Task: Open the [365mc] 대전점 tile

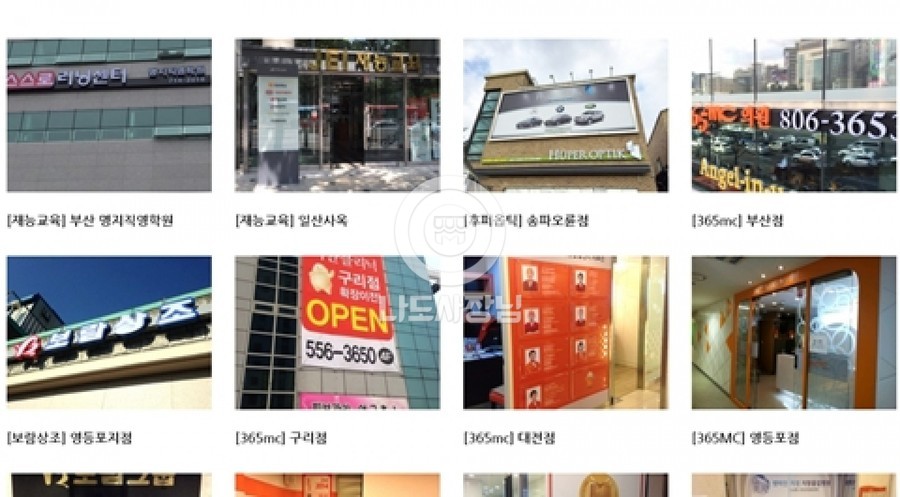Action: [x=565, y=332]
